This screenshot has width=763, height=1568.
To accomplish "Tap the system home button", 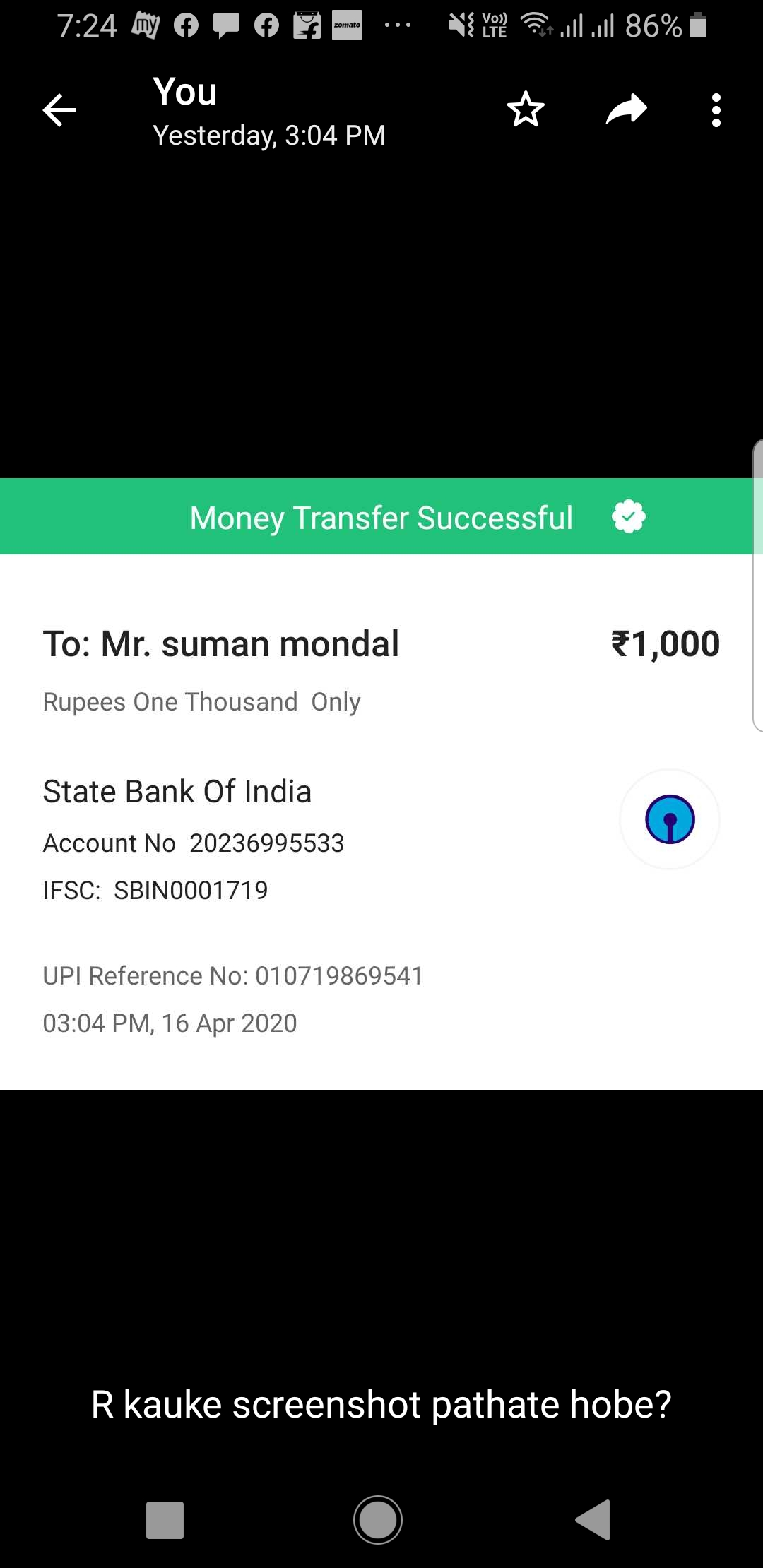I will coord(378,1520).
